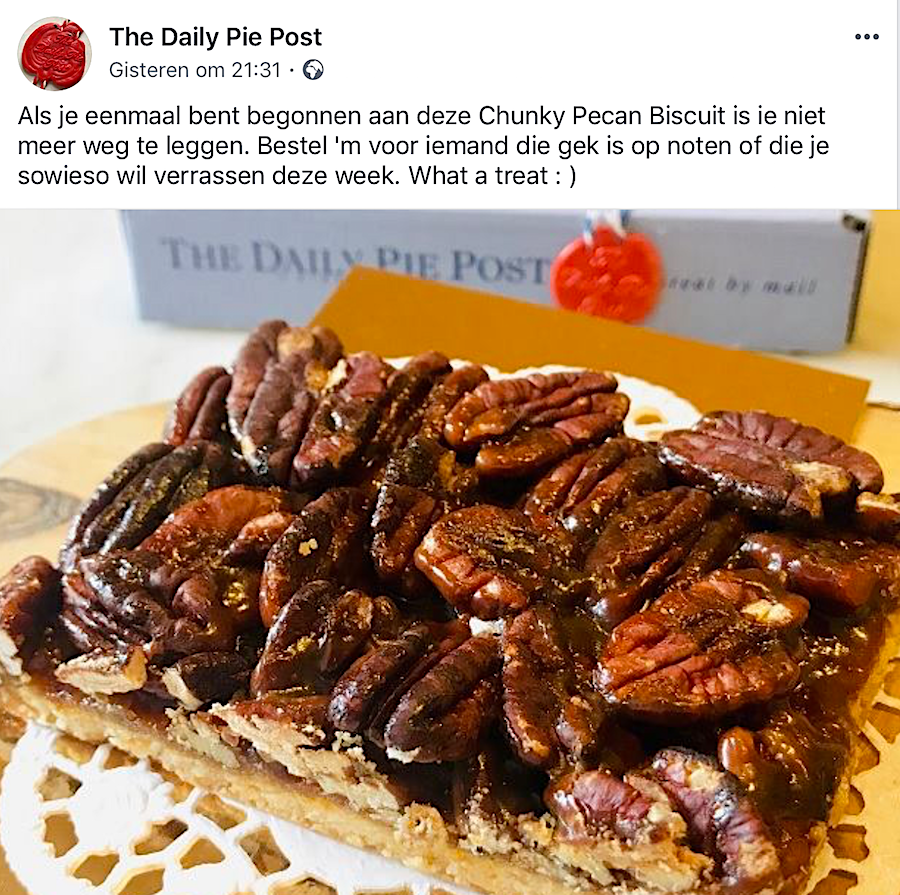
Task: View the post's Gisteren om 21:31 timestamp
Action: click(x=195, y=70)
